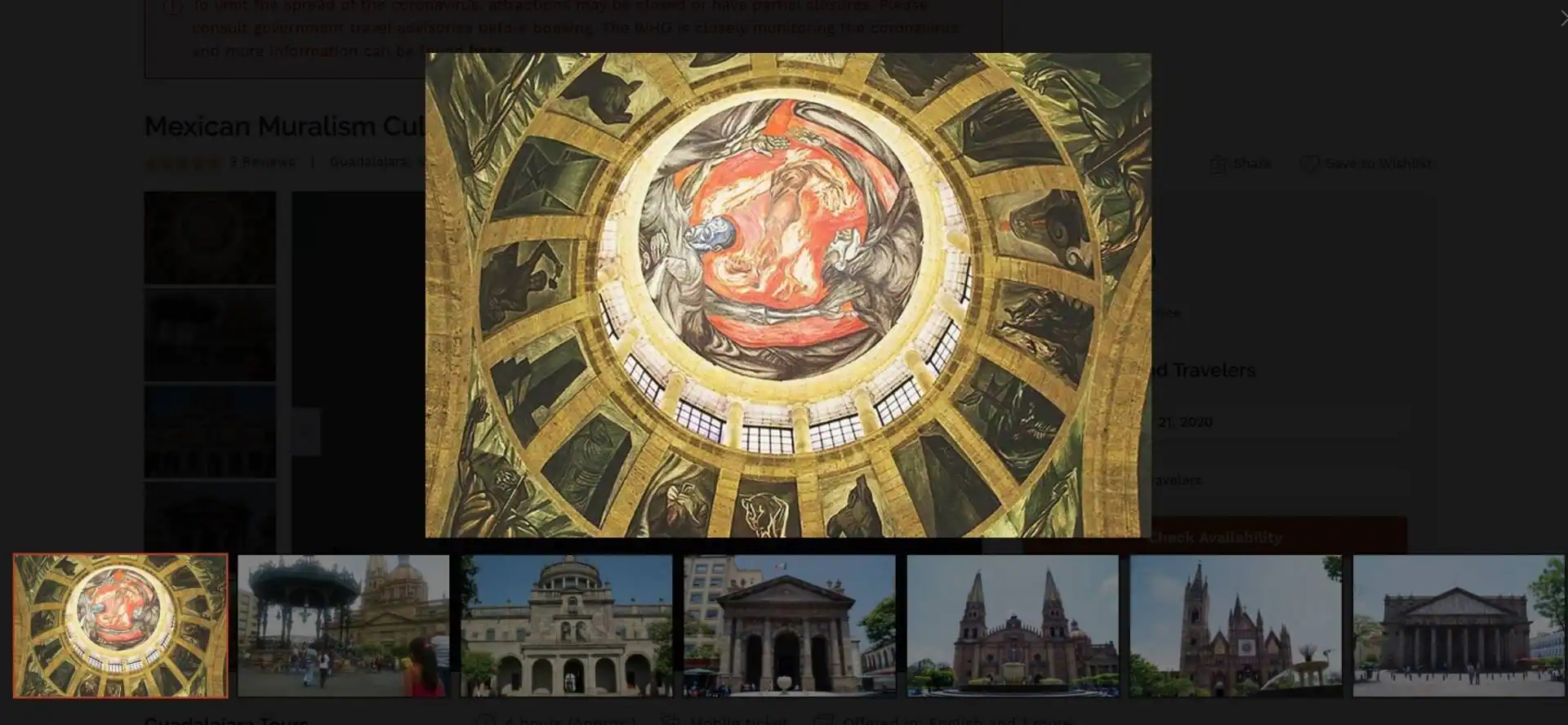Open the gothic church with fountain thumbnail
Screen dimensions: 1568x725
click(1236, 626)
